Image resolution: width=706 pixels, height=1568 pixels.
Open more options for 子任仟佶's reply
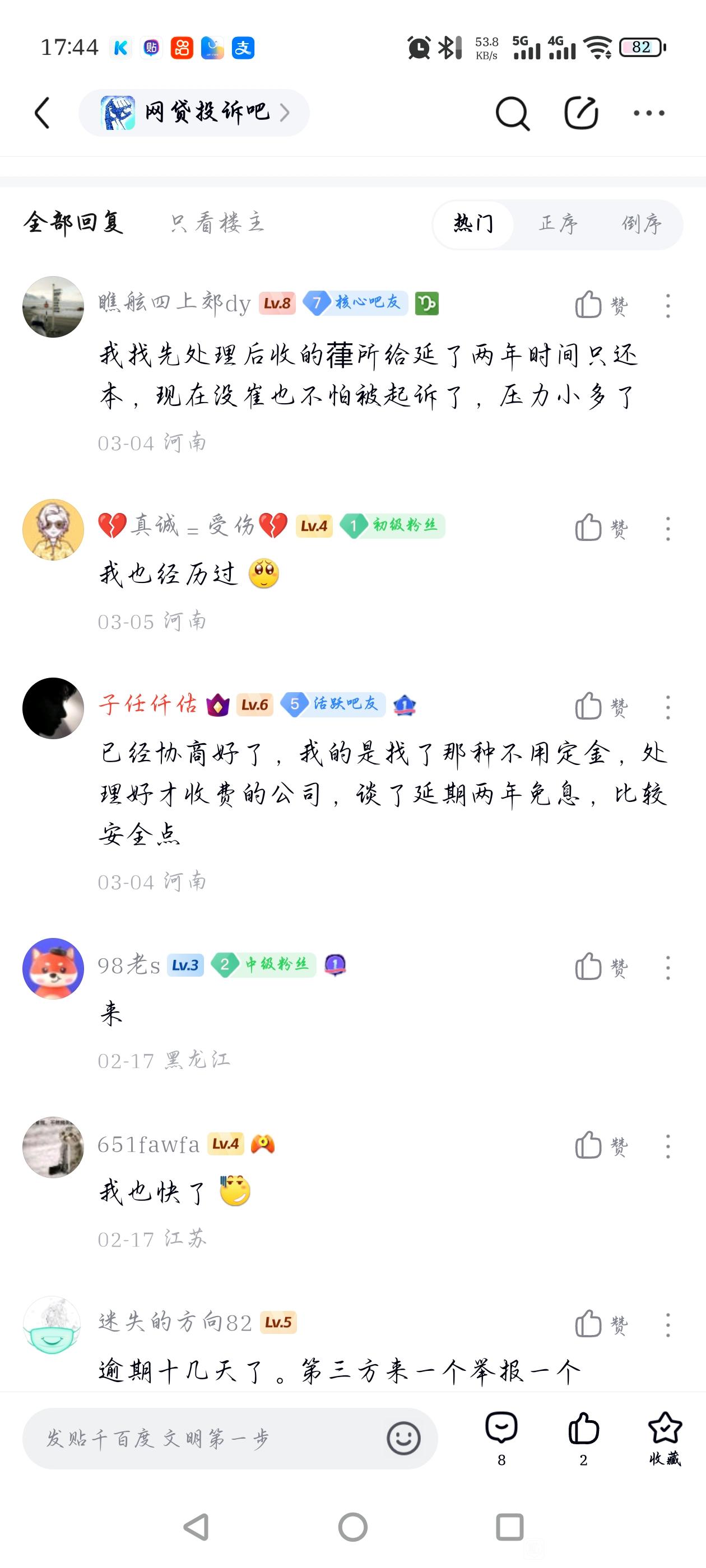point(668,707)
